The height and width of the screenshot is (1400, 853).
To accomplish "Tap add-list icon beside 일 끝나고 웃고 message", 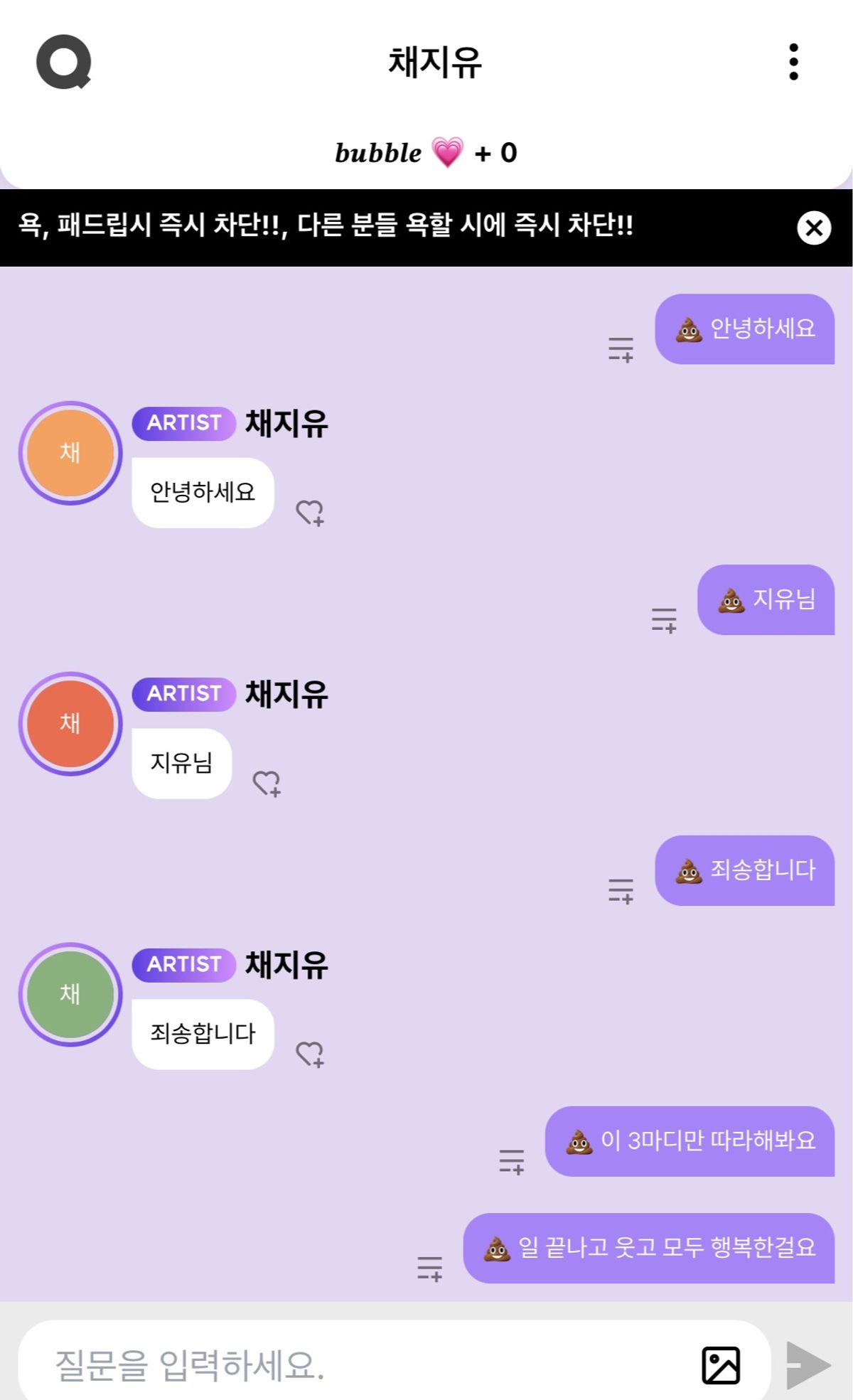I will pos(429,1268).
